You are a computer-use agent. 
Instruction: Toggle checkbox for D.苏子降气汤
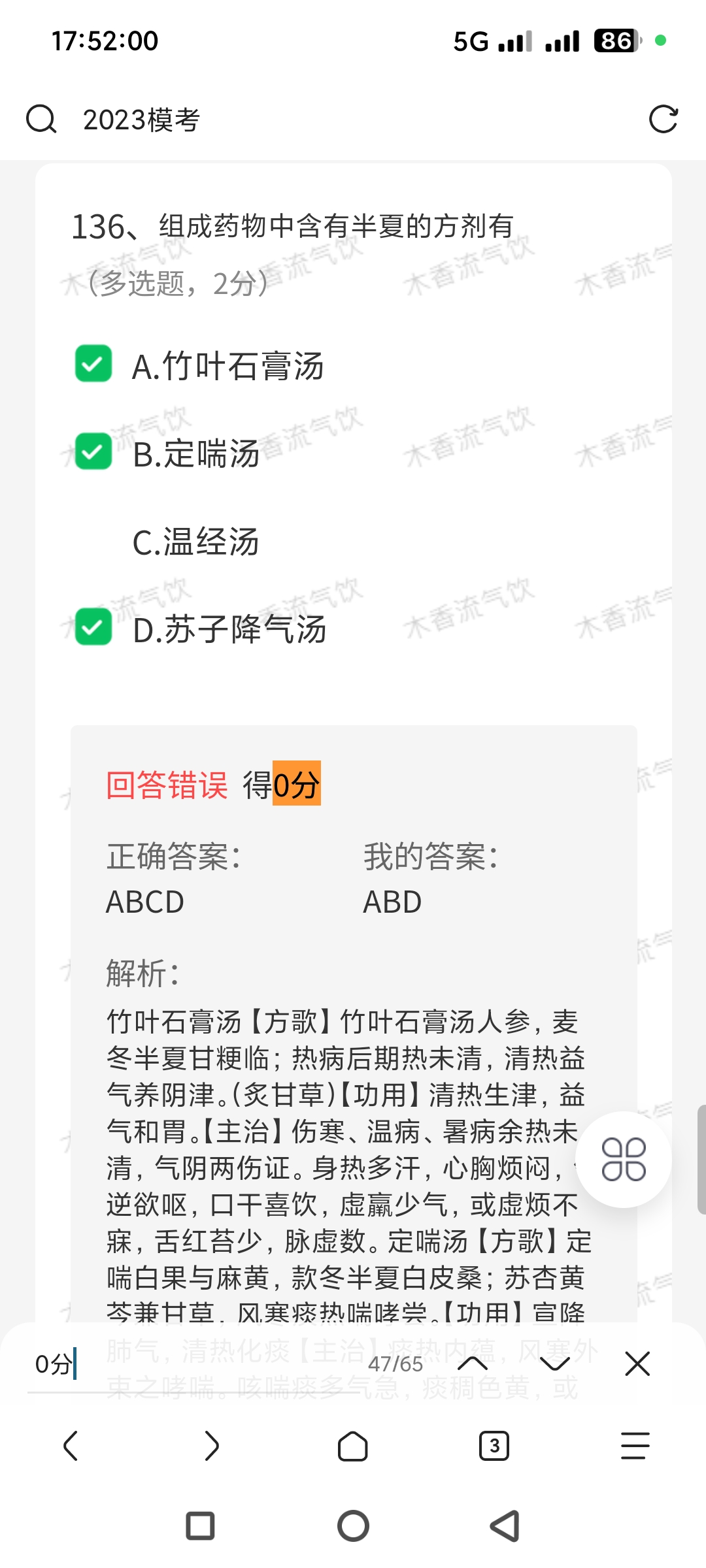pyautogui.click(x=93, y=627)
